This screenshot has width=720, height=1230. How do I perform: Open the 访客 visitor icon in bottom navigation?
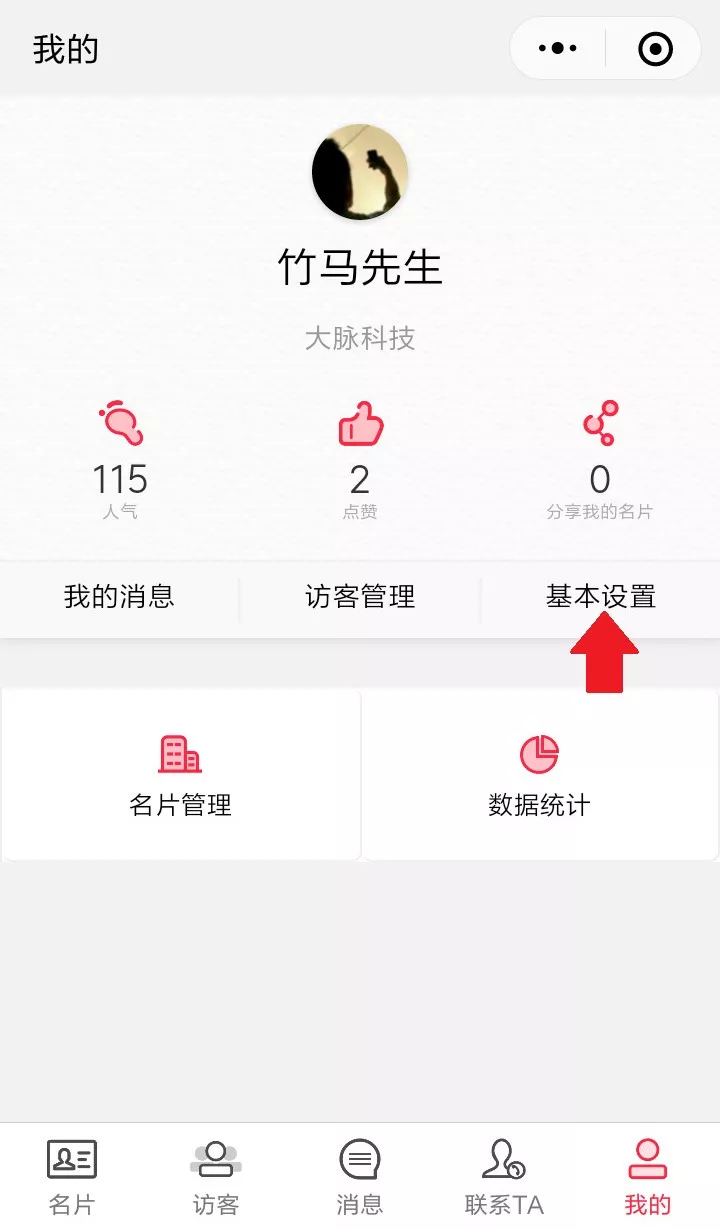pos(215,1160)
